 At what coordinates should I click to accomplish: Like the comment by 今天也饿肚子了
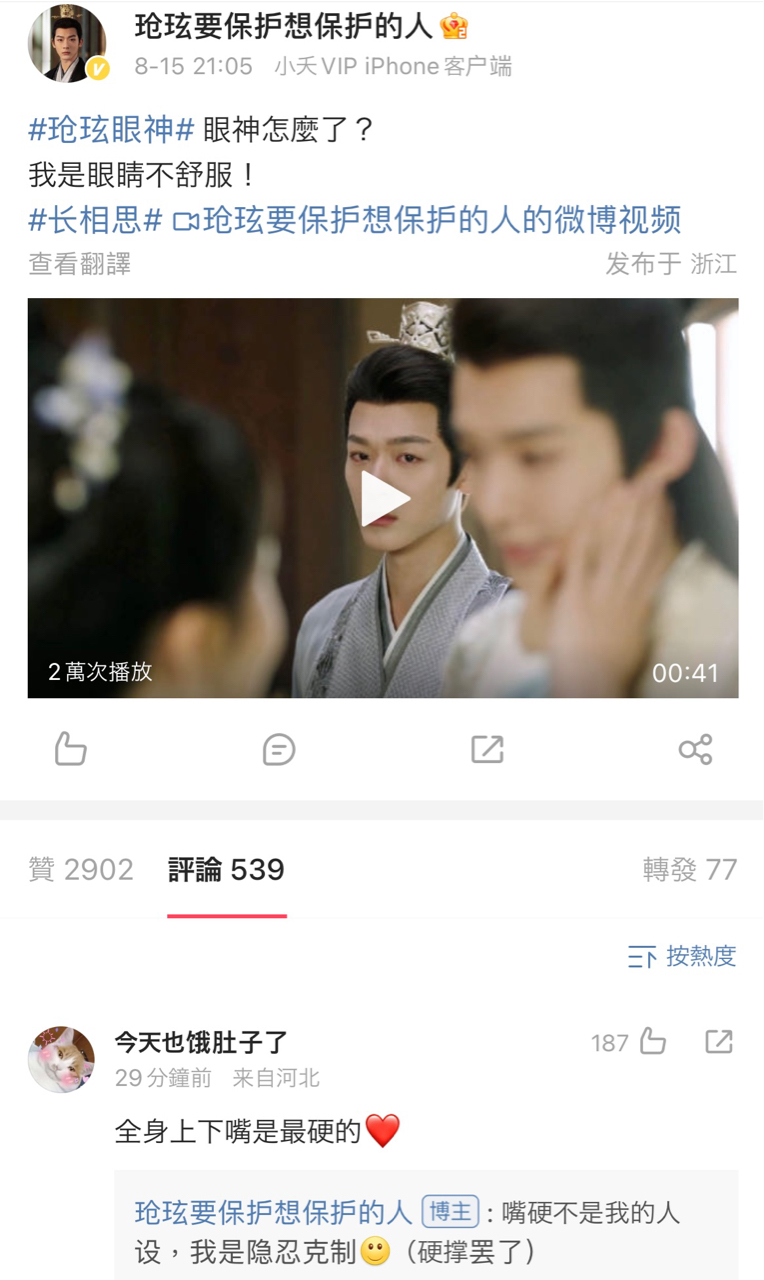(x=652, y=1042)
